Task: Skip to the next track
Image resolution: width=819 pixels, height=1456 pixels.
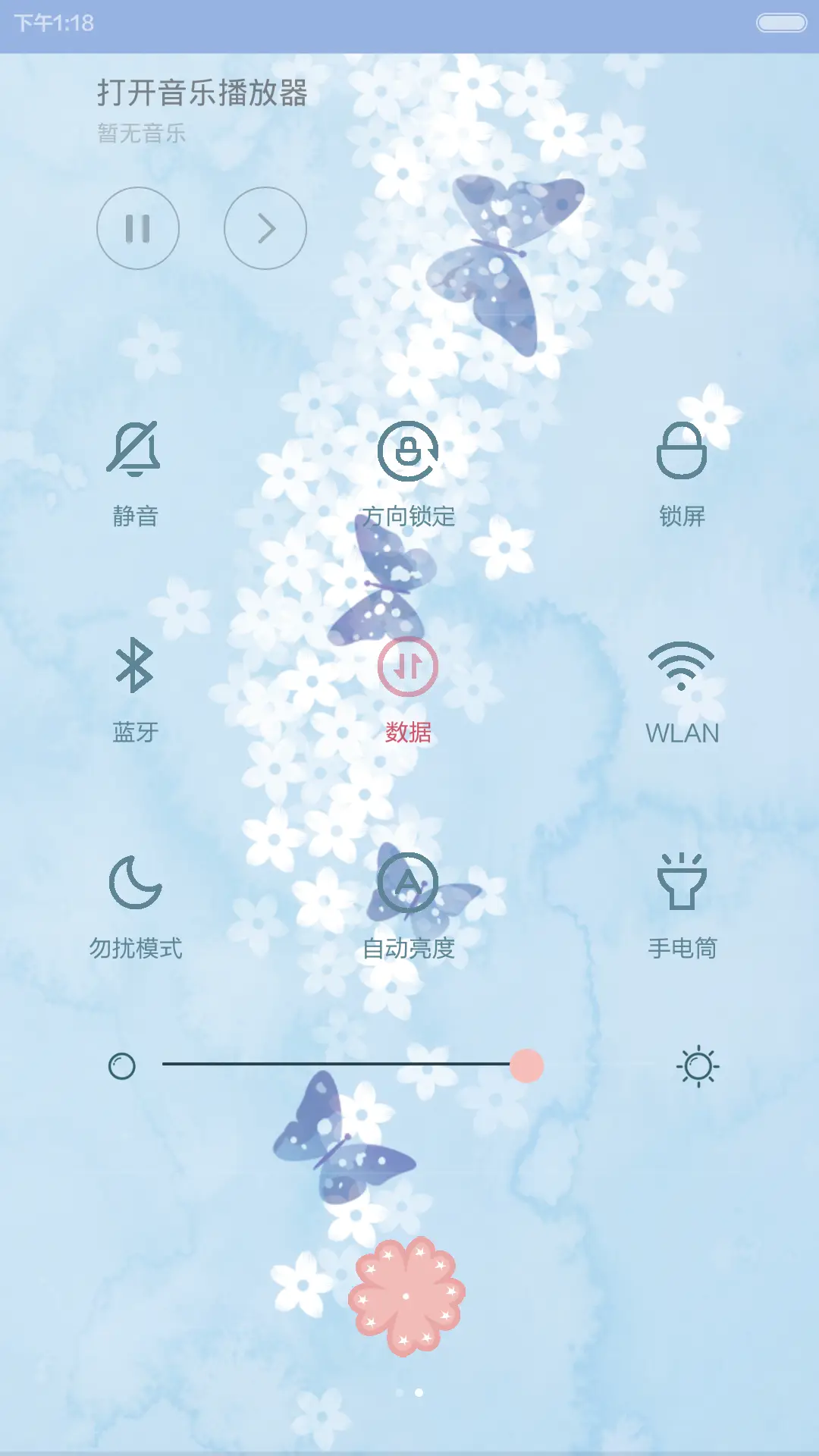Action: 265,228
